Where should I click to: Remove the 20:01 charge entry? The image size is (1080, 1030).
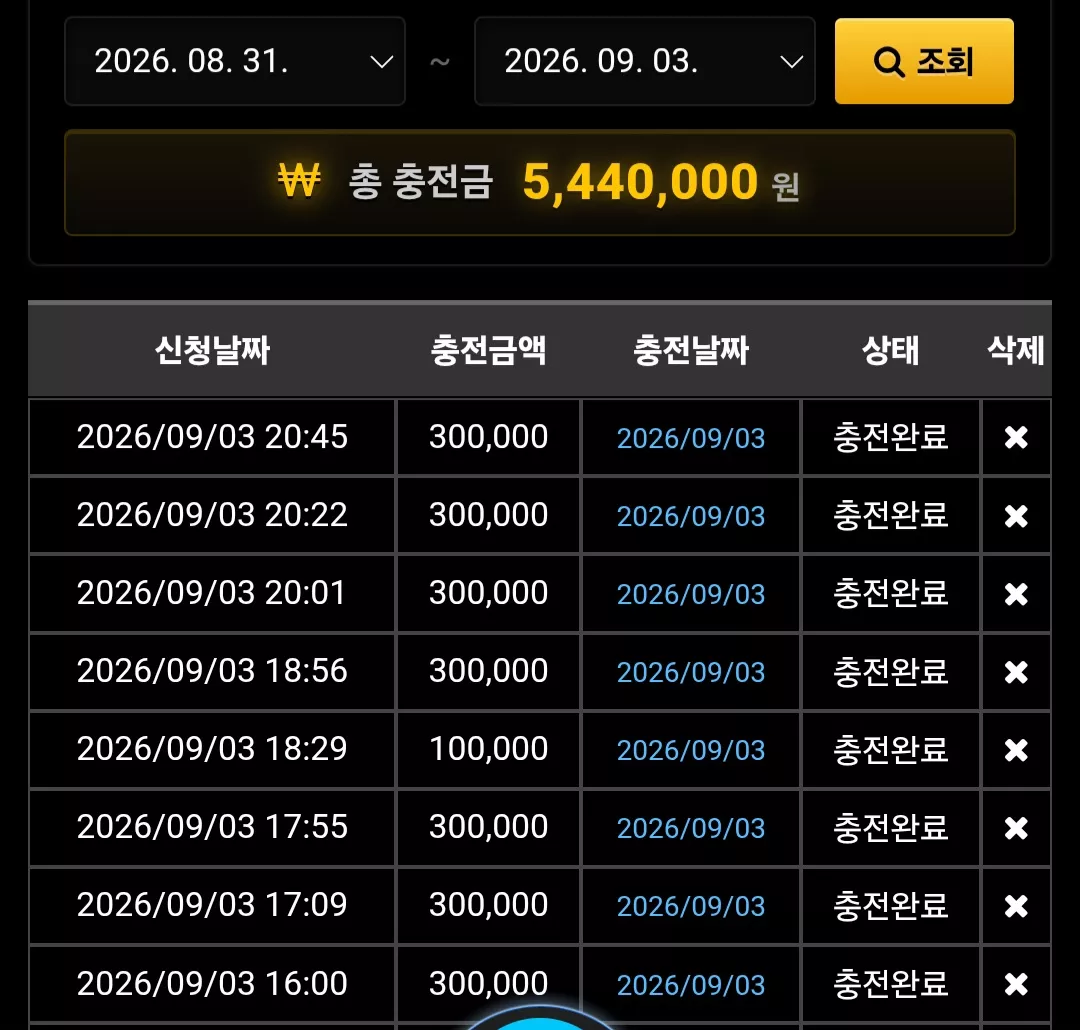(x=1016, y=594)
